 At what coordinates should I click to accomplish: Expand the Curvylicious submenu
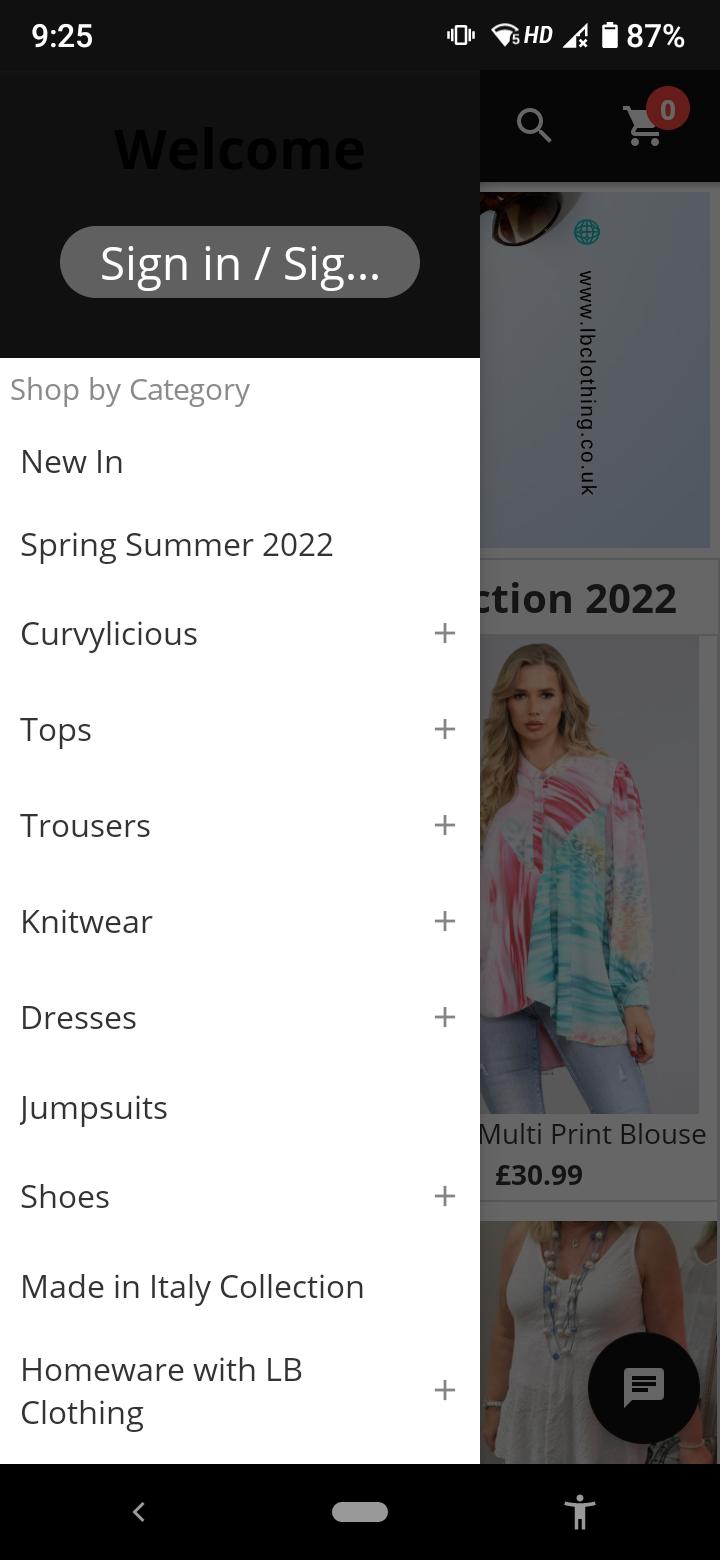445,633
